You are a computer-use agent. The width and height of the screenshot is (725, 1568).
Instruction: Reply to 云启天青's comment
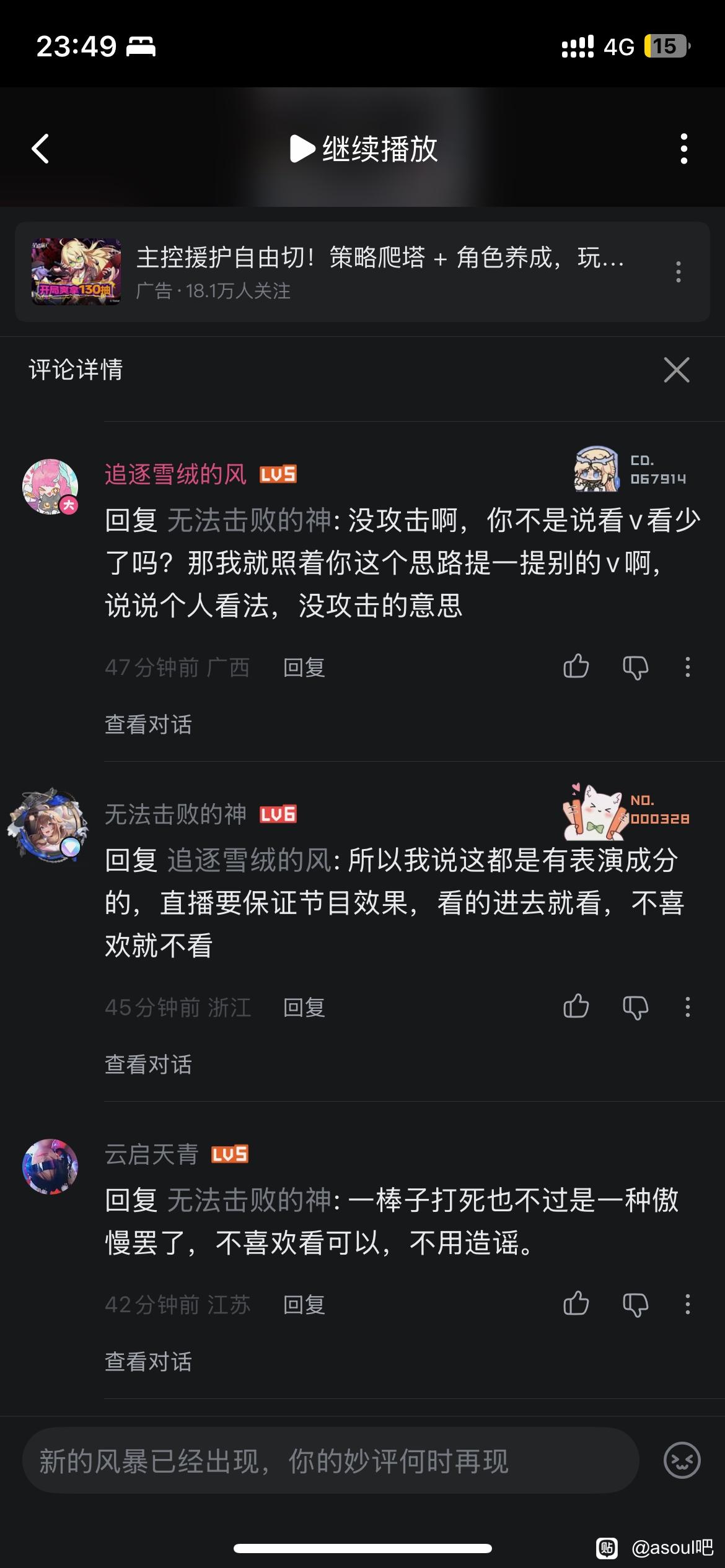(304, 1305)
